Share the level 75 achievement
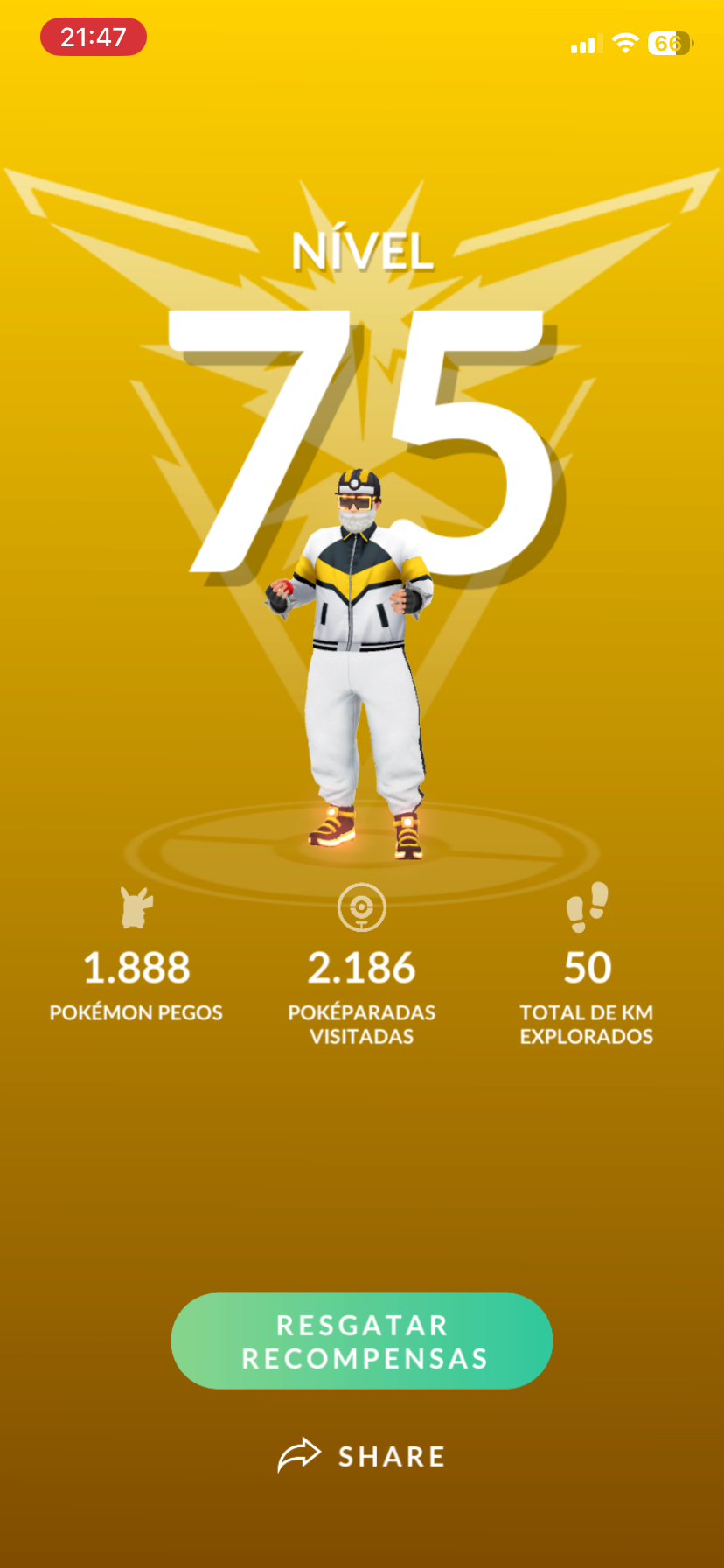724x1568 pixels. 362,1456
